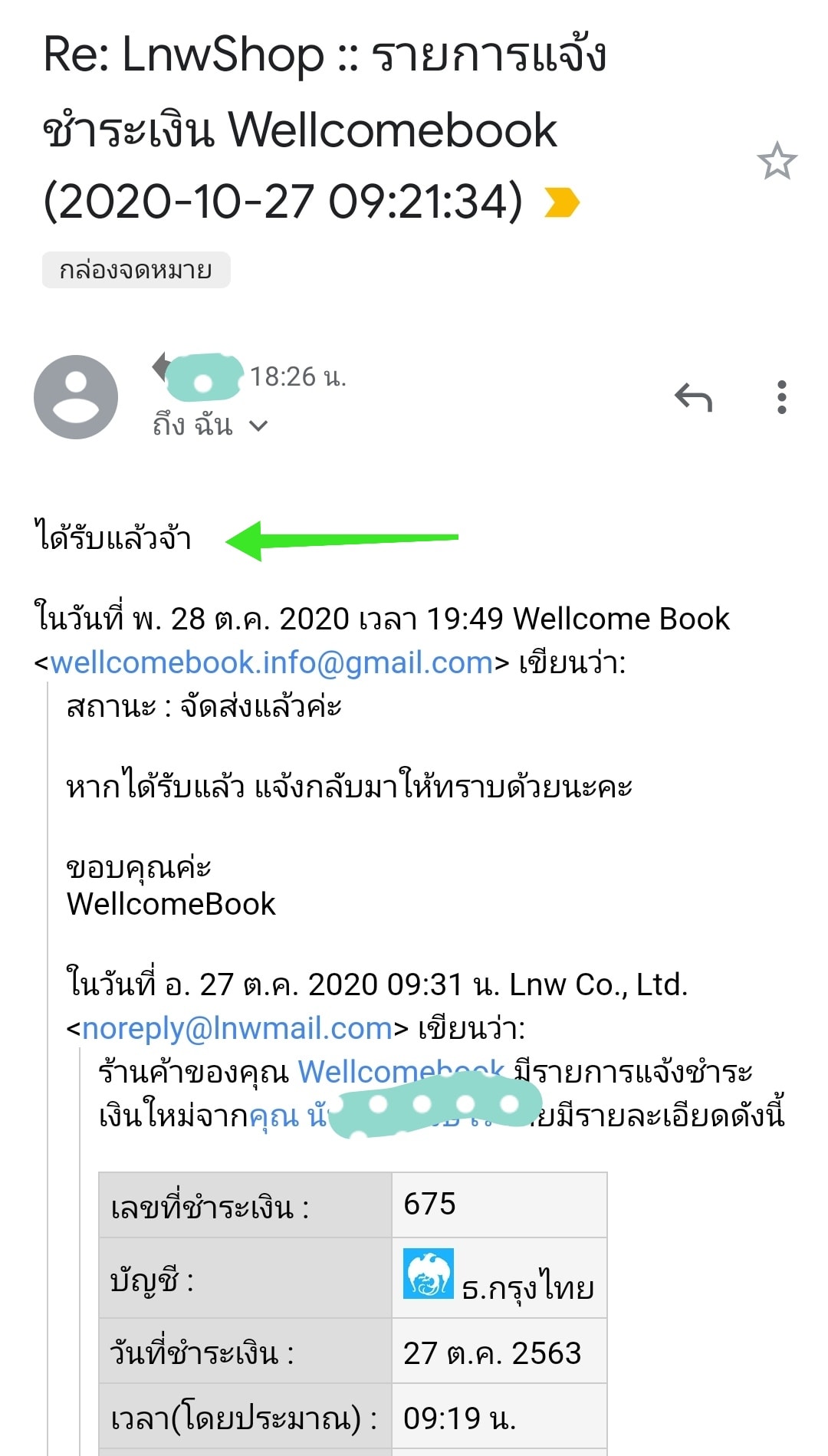Image resolution: width=828 pixels, height=1456 pixels.
Task: Open the message overflow menu
Action: 781,397
